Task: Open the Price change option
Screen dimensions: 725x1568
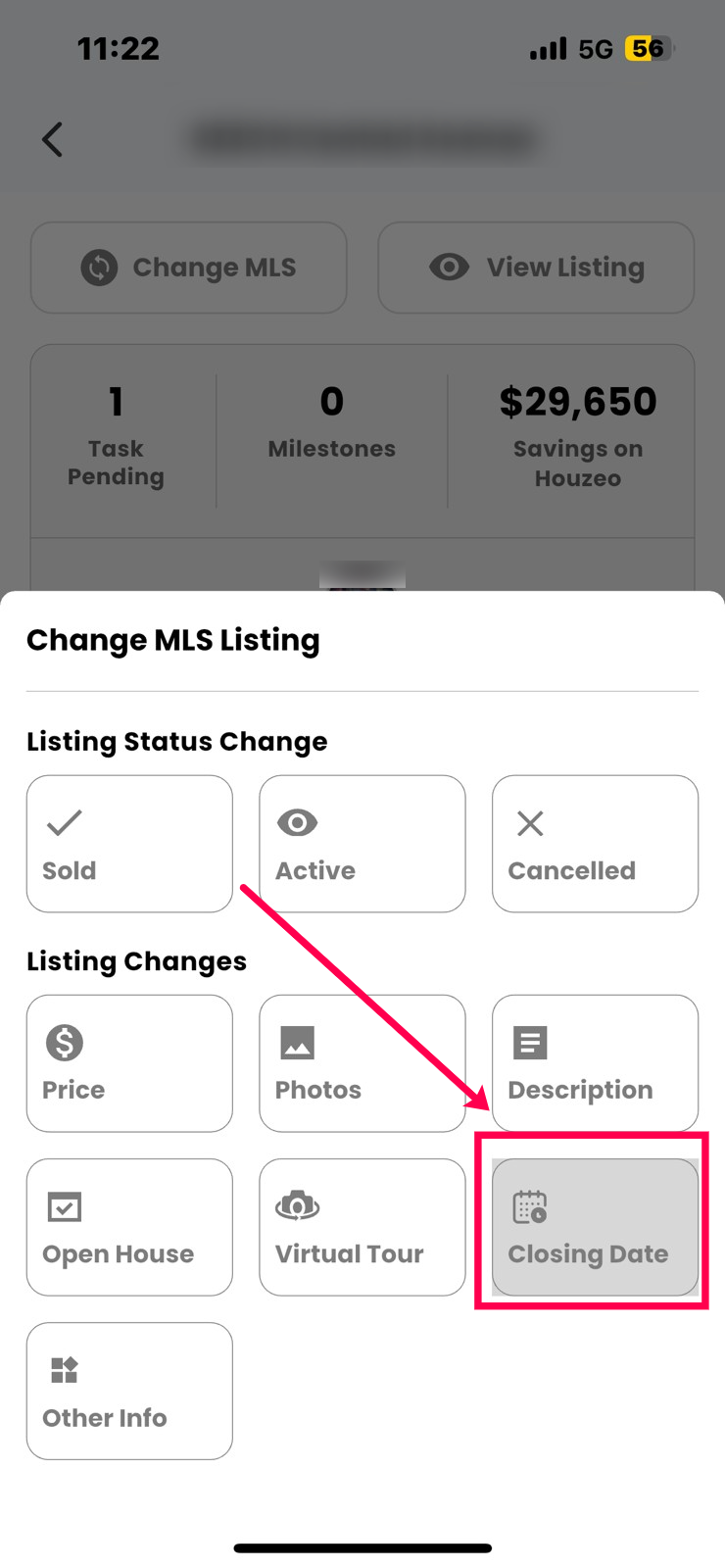Action: click(129, 1063)
